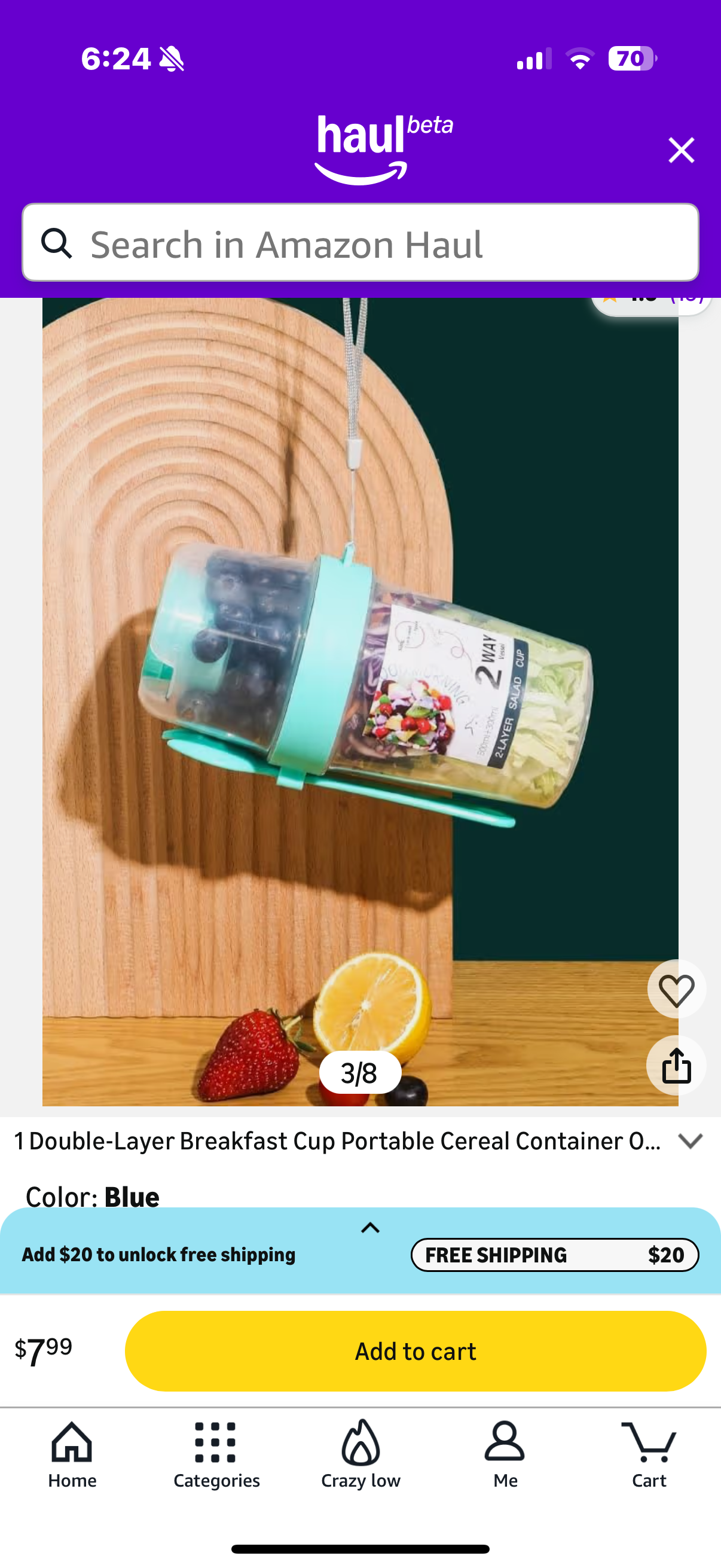Toggle the wishlist heart for this breakfast cup
The width and height of the screenshot is (721, 1568).
click(677, 989)
